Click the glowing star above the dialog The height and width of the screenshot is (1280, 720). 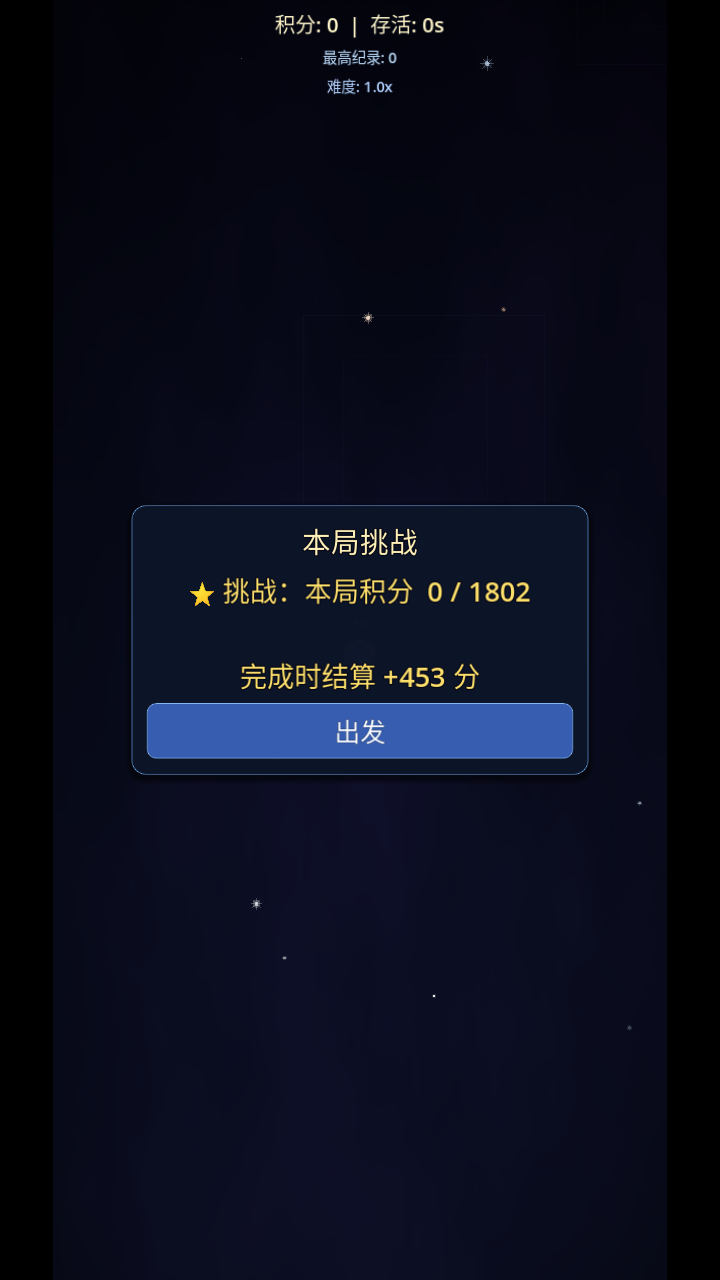click(368, 317)
